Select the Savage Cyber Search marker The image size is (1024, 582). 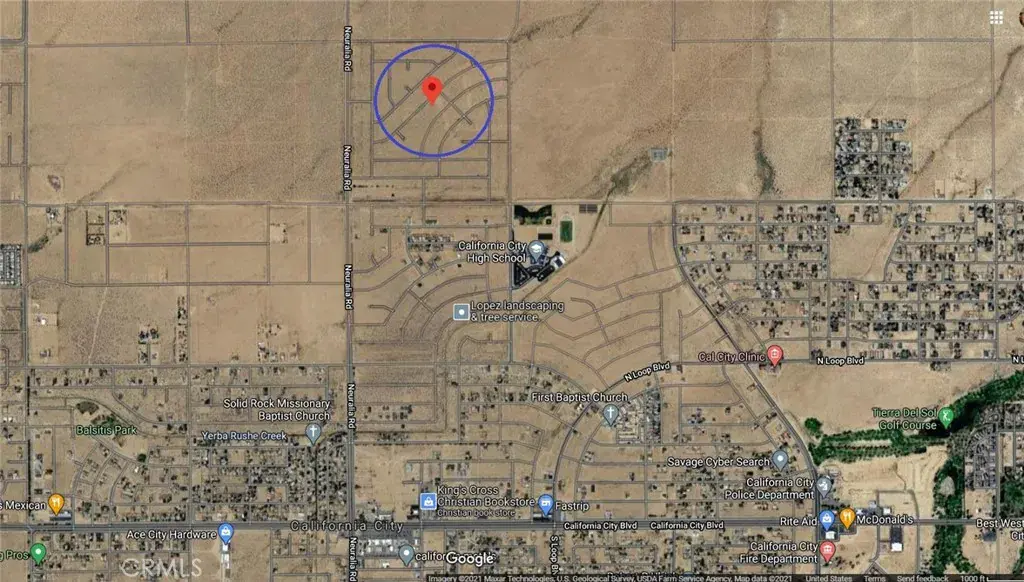tap(780, 461)
